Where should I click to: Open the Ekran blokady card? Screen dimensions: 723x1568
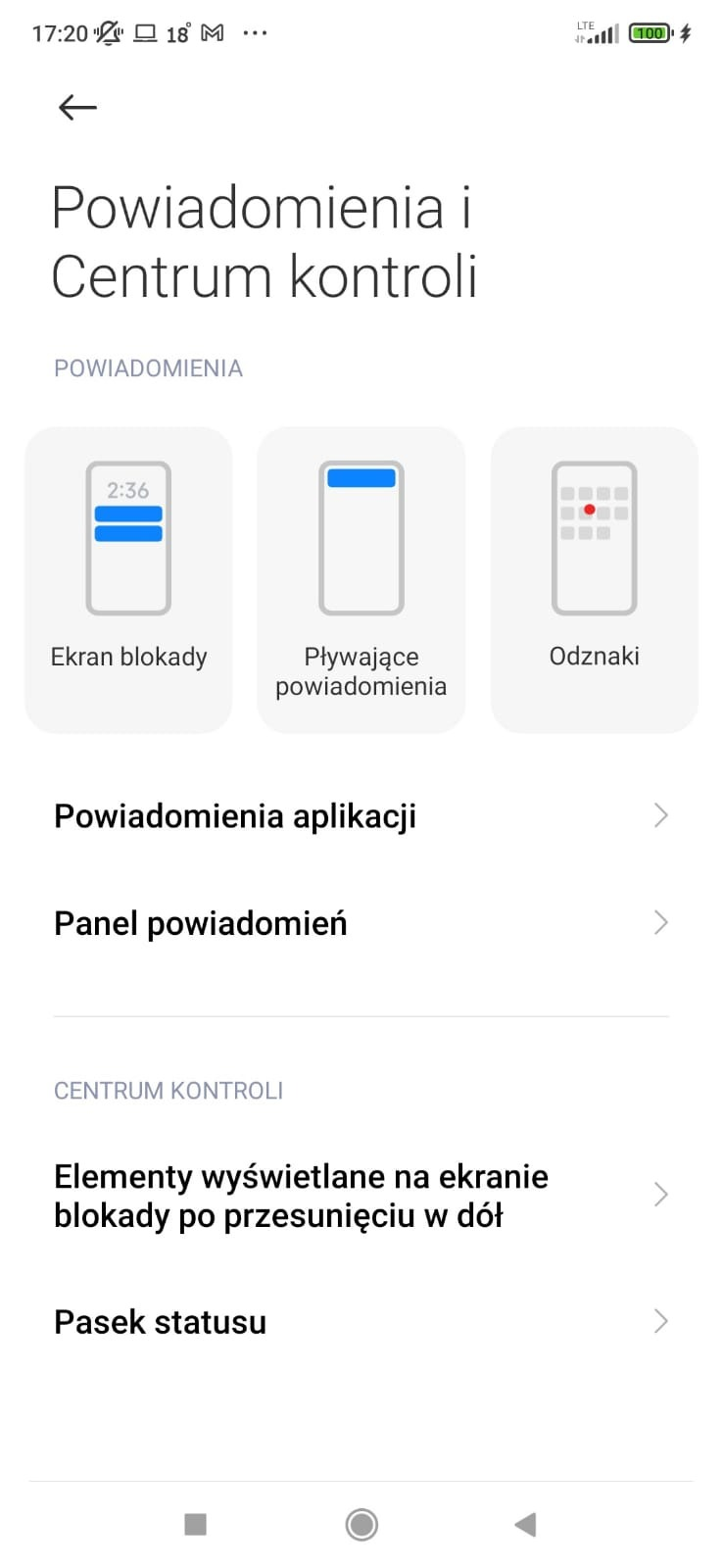click(x=128, y=578)
